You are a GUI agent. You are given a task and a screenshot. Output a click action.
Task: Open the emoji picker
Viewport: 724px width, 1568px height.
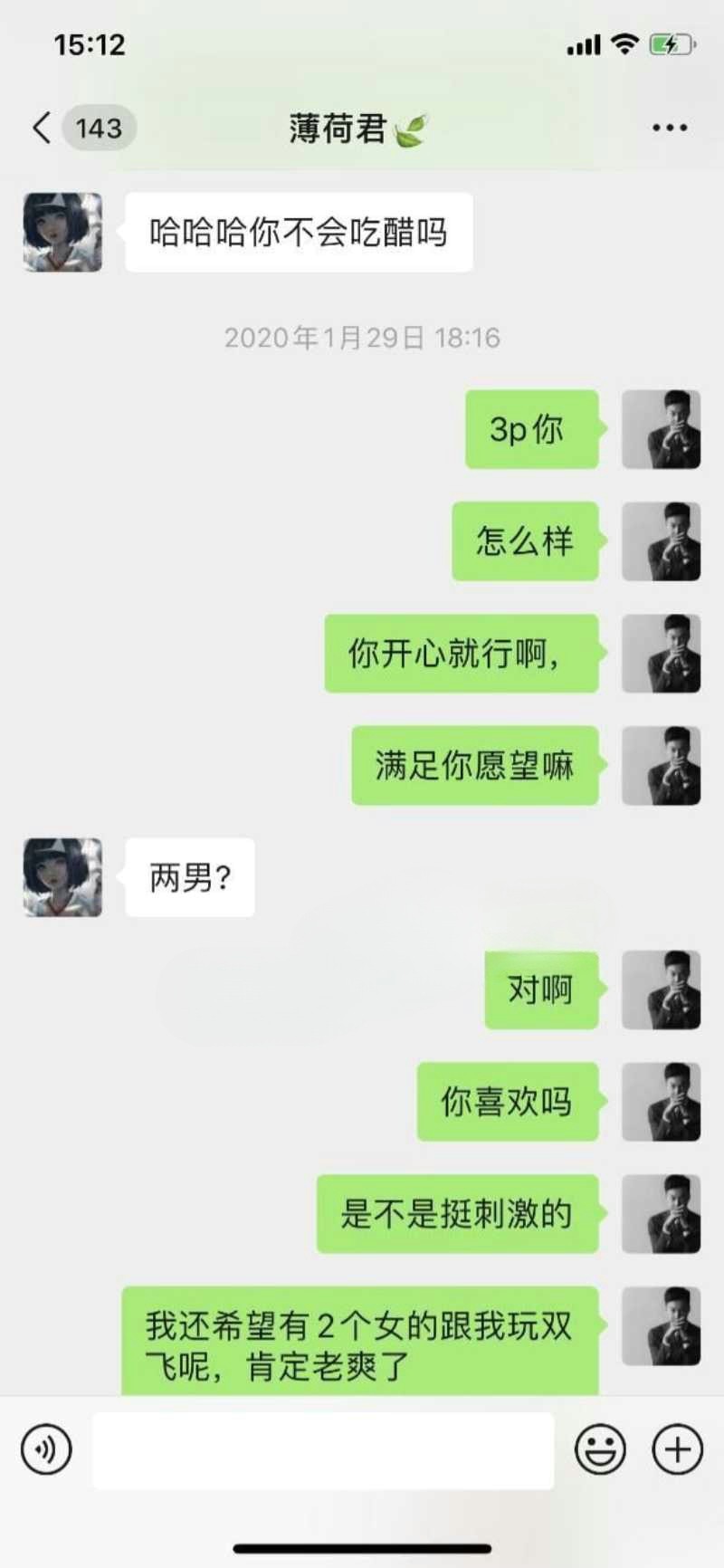[600, 1449]
